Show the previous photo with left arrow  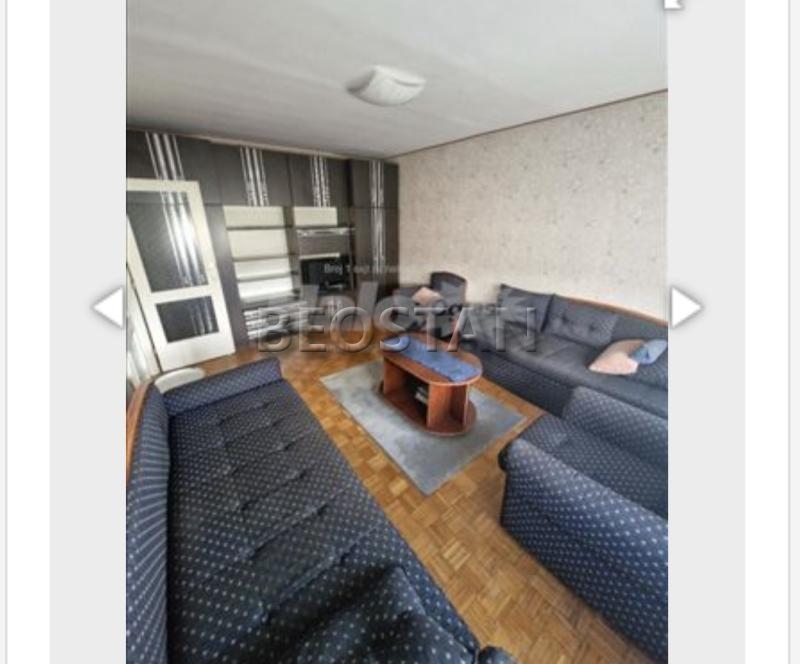108,307
